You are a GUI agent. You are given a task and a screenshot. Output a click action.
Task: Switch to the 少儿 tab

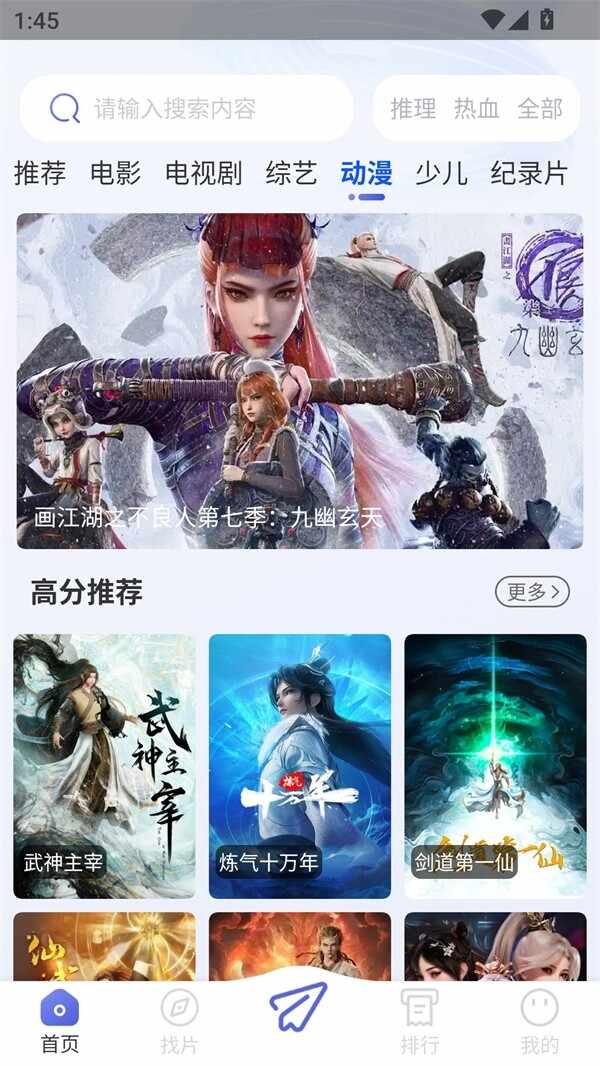tap(441, 173)
